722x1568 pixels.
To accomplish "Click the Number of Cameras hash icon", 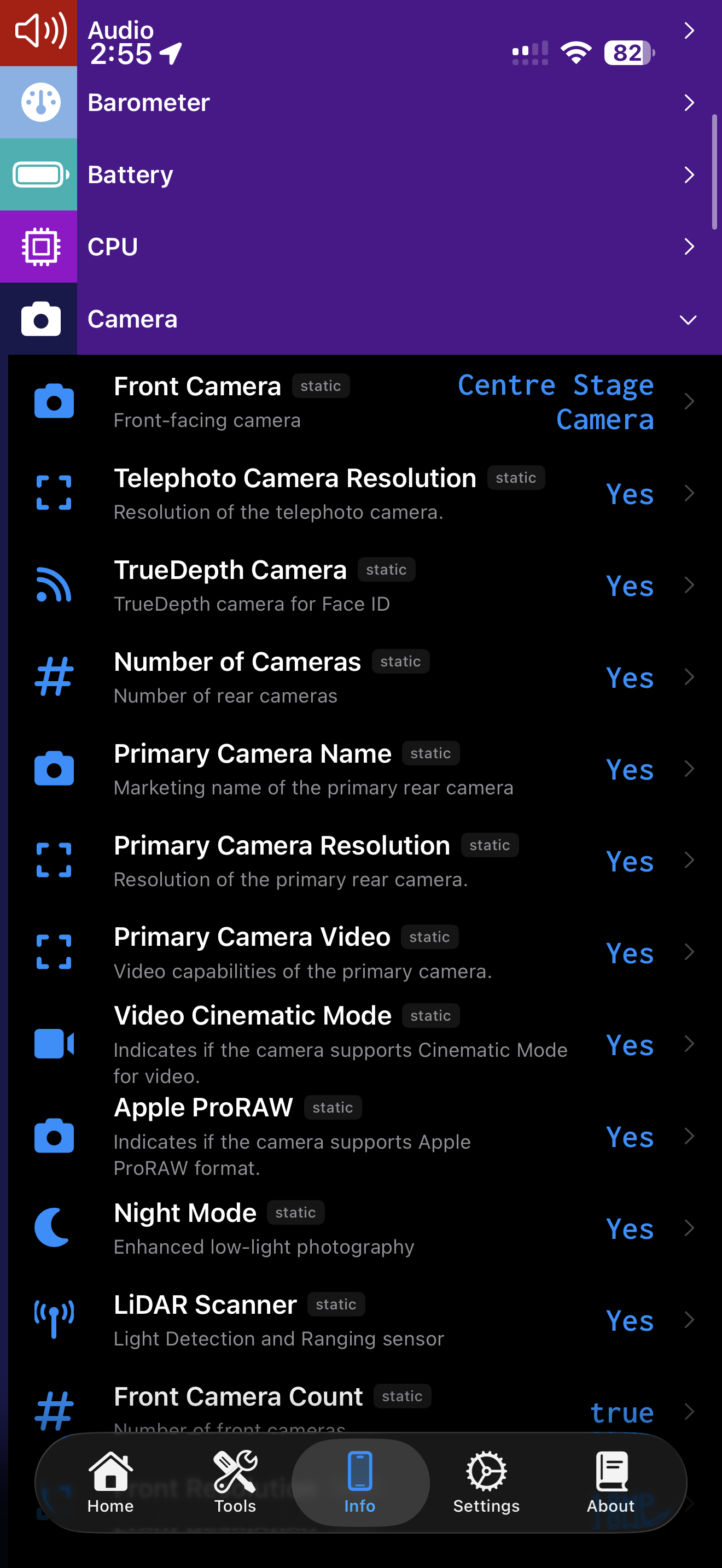I will pyautogui.click(x=54, y=676).
